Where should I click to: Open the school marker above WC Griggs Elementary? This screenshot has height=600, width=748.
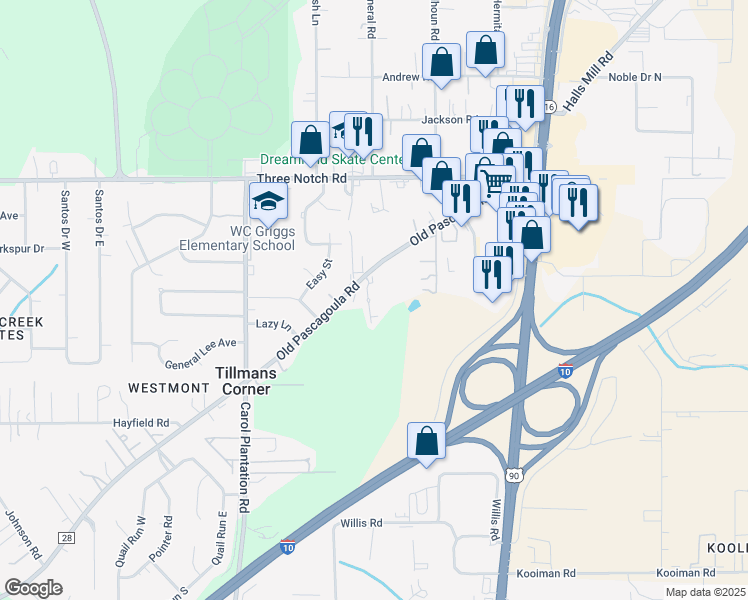coord(268,202)
